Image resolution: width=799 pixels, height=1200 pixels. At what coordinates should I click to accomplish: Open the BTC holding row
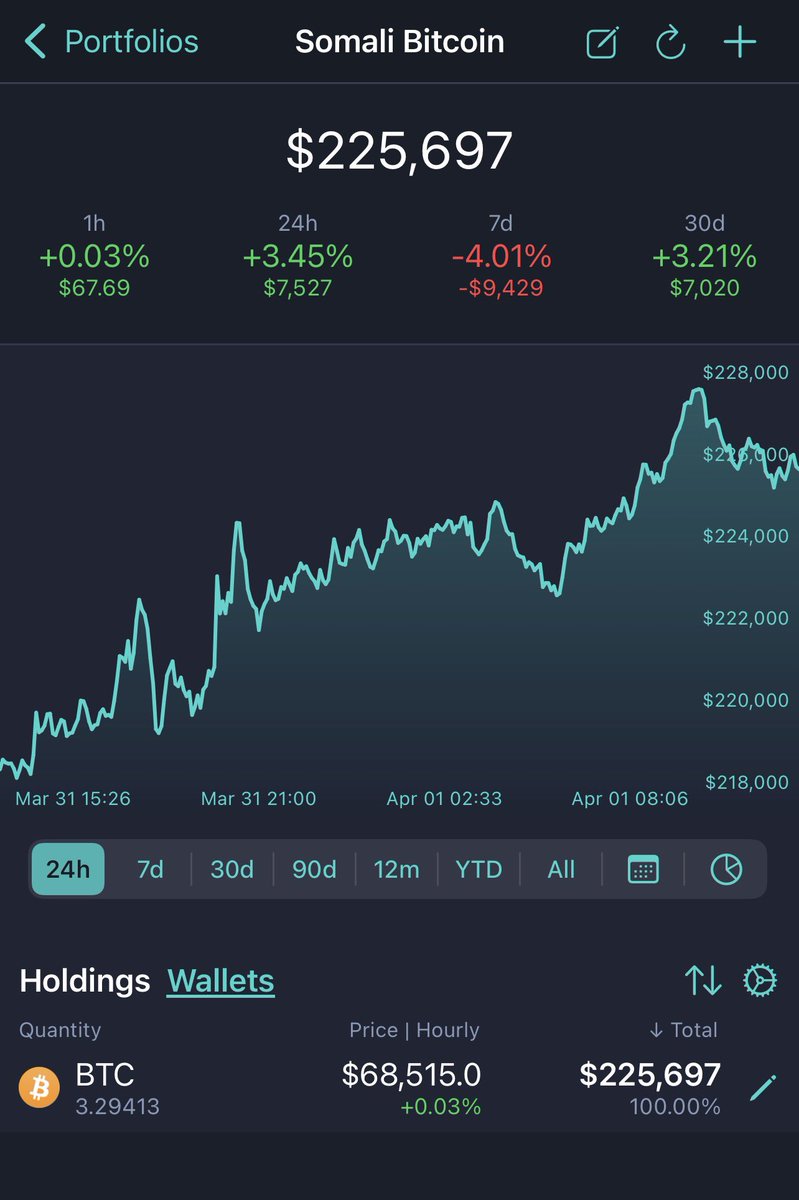(300, 1087)
